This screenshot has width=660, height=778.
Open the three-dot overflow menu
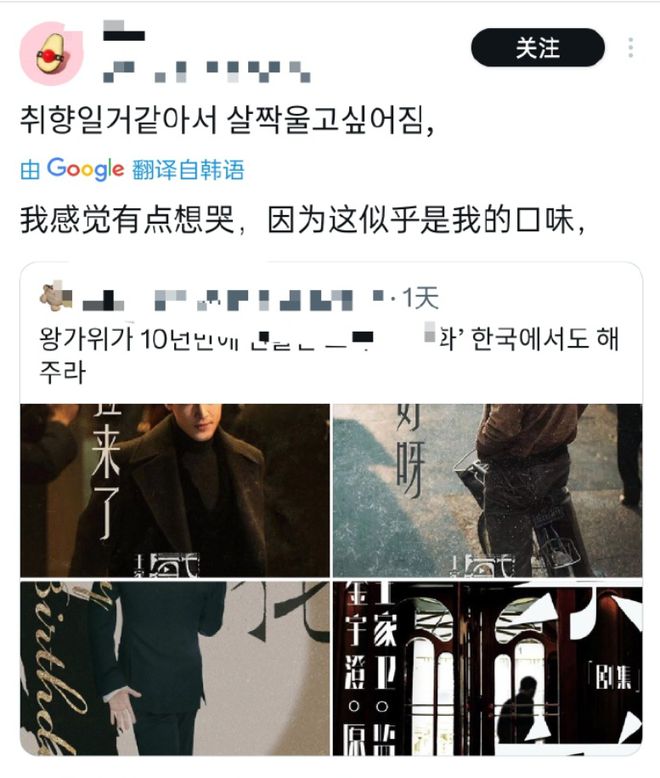[631, 47]
